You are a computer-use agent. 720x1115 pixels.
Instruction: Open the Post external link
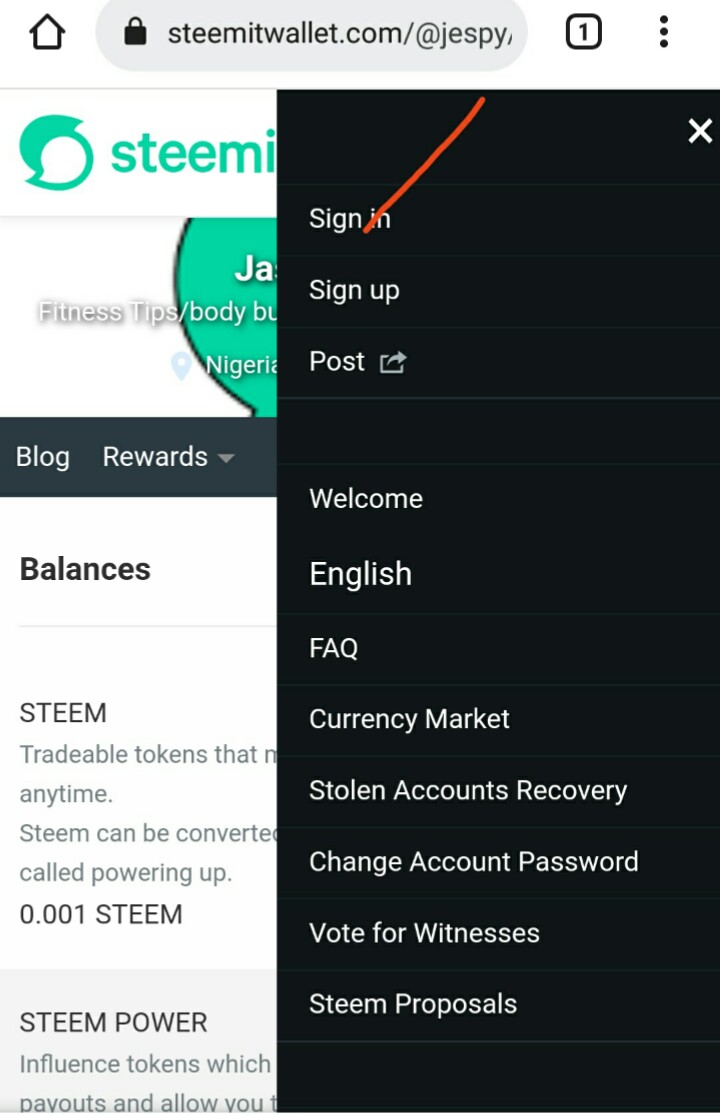point(356,362)
